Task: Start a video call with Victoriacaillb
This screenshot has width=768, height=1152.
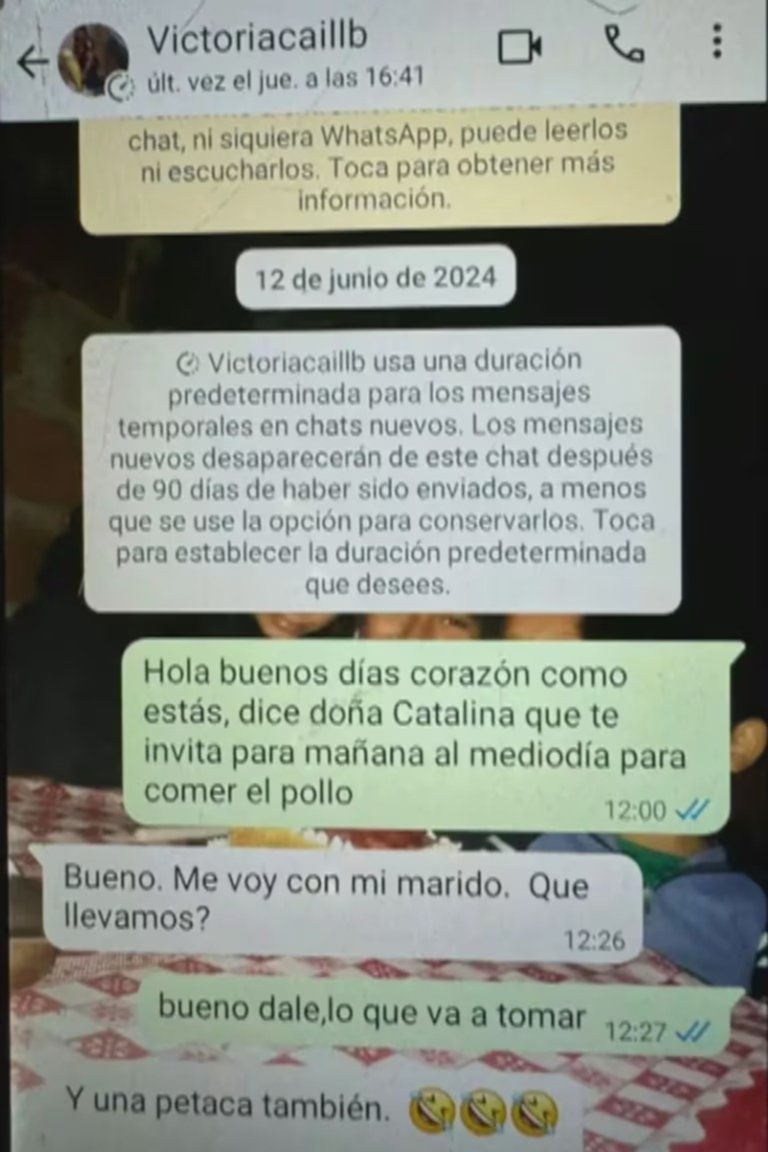Action: [519, 46]
